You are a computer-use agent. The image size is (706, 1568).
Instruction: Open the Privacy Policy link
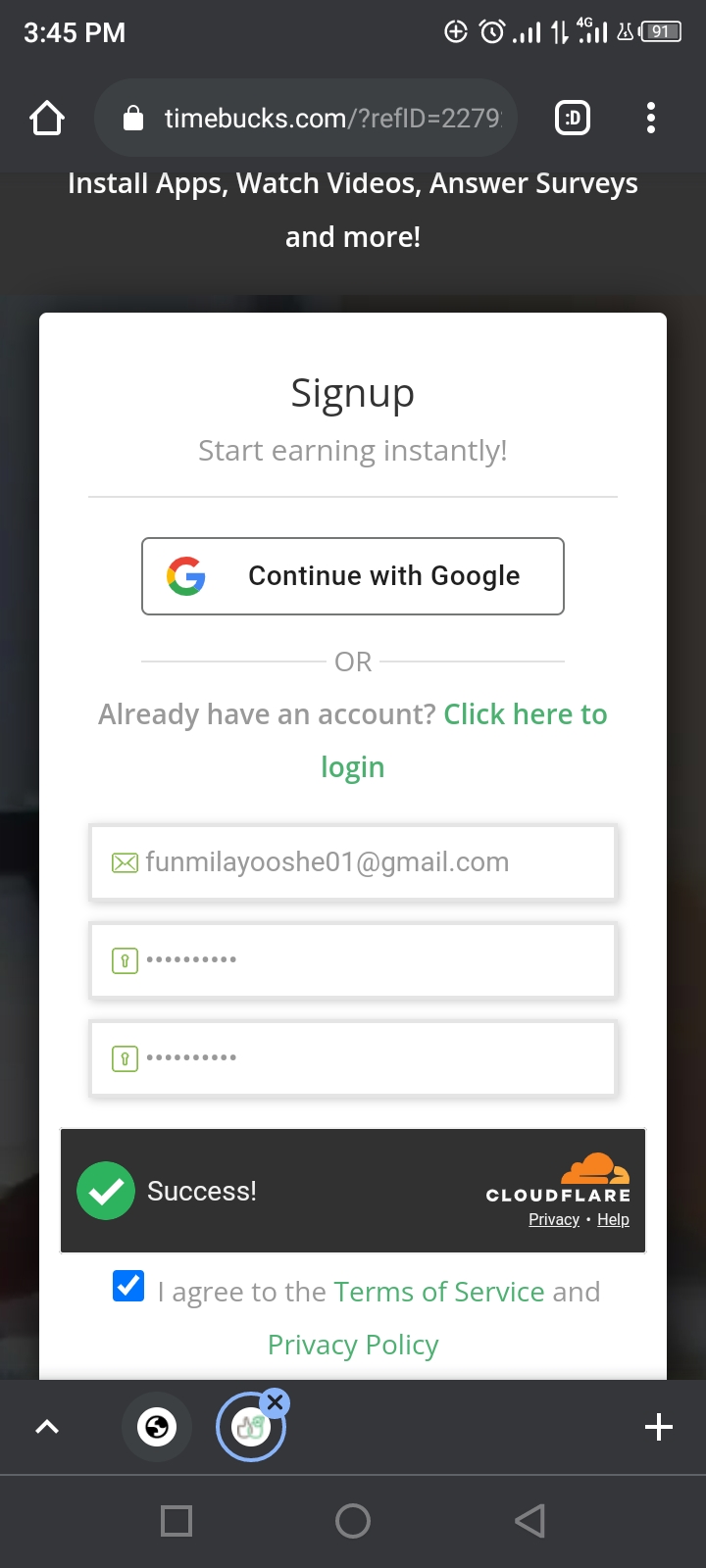click(353, 1345)
